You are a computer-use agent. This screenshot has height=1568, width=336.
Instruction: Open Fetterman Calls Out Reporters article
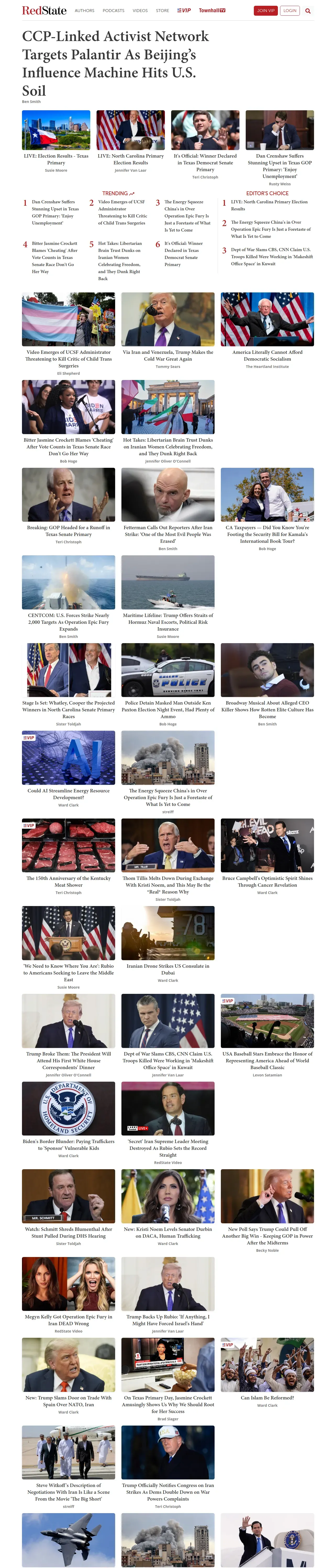coord(168,534)
